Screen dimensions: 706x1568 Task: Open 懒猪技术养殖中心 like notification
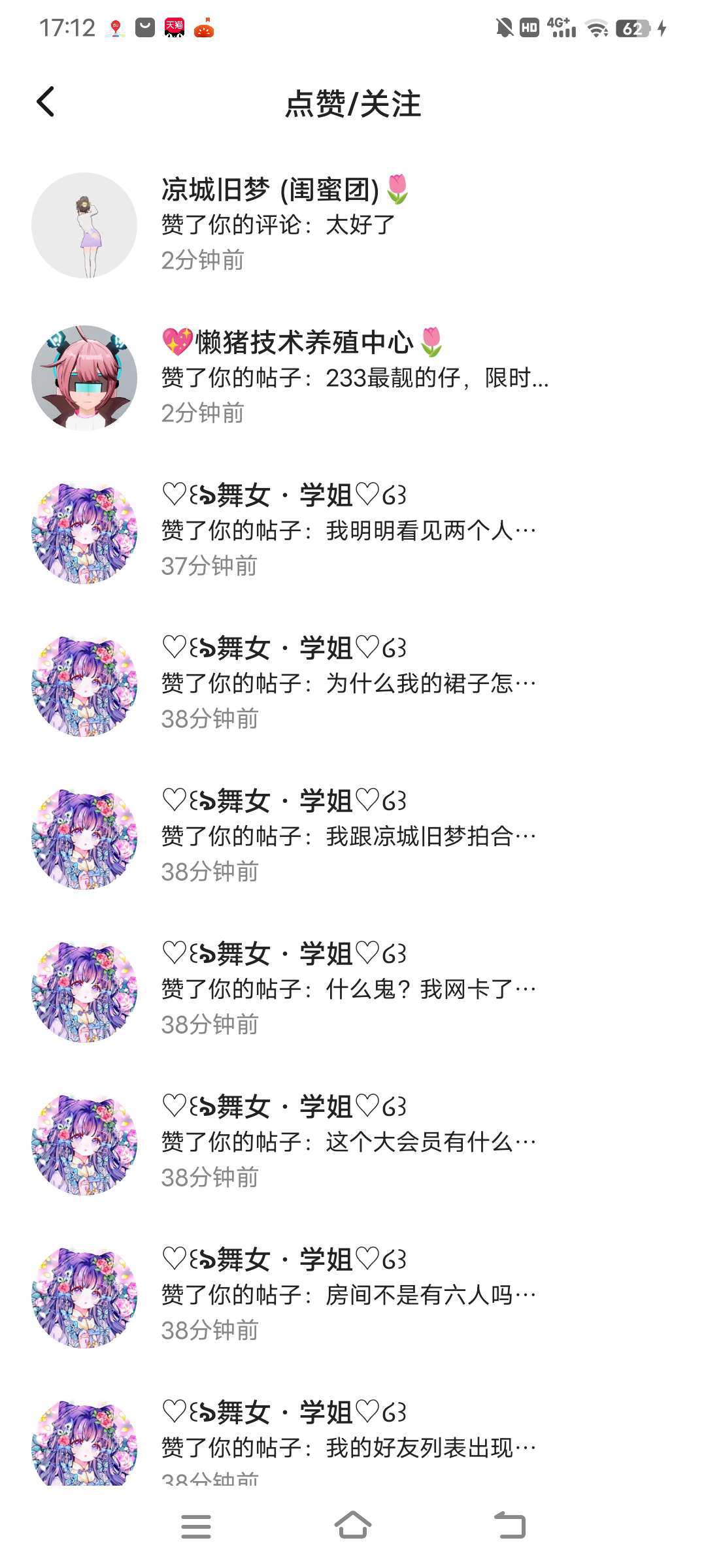[353, 378]
